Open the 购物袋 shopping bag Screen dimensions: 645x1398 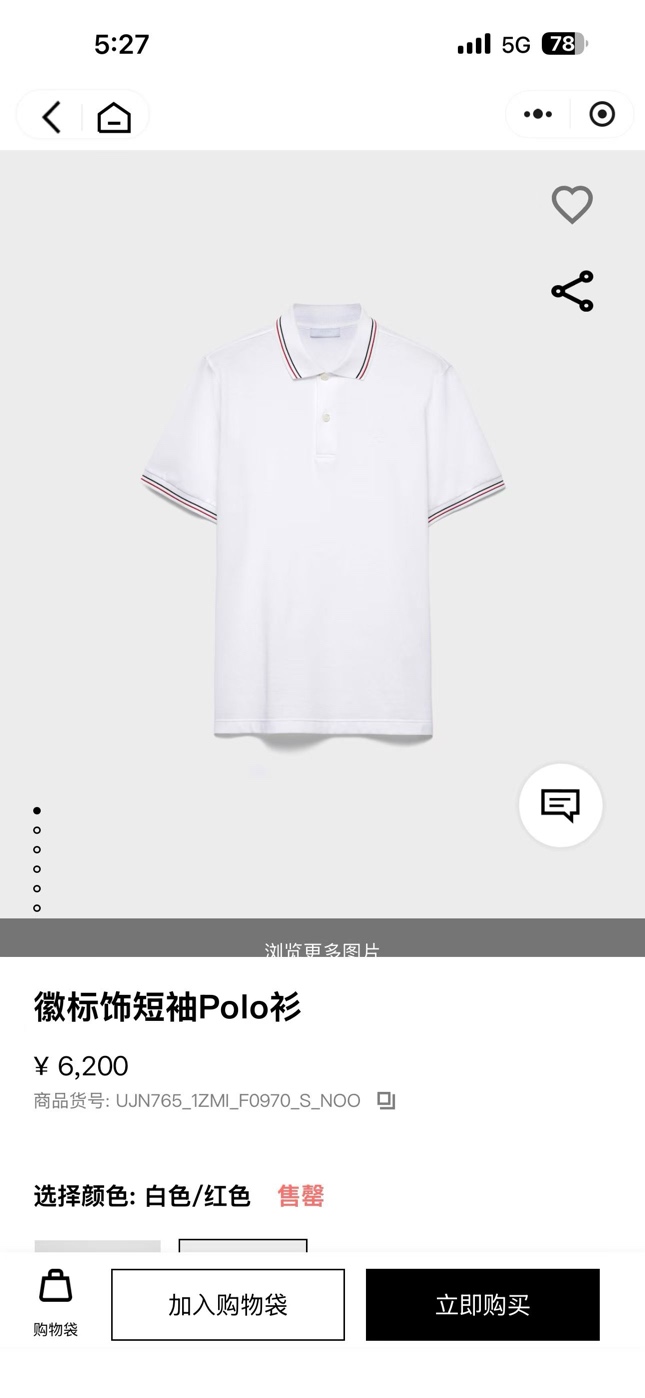56,1304
